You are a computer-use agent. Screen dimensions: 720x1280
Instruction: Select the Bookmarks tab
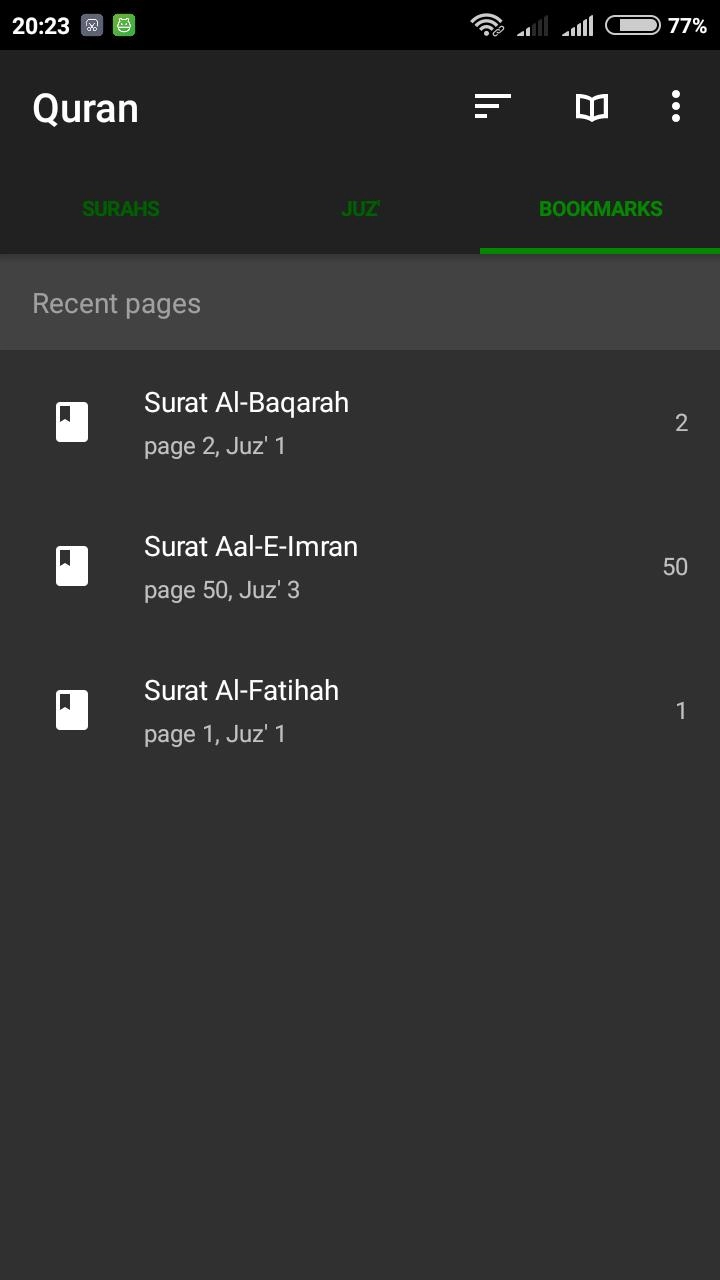coord(600,209)
